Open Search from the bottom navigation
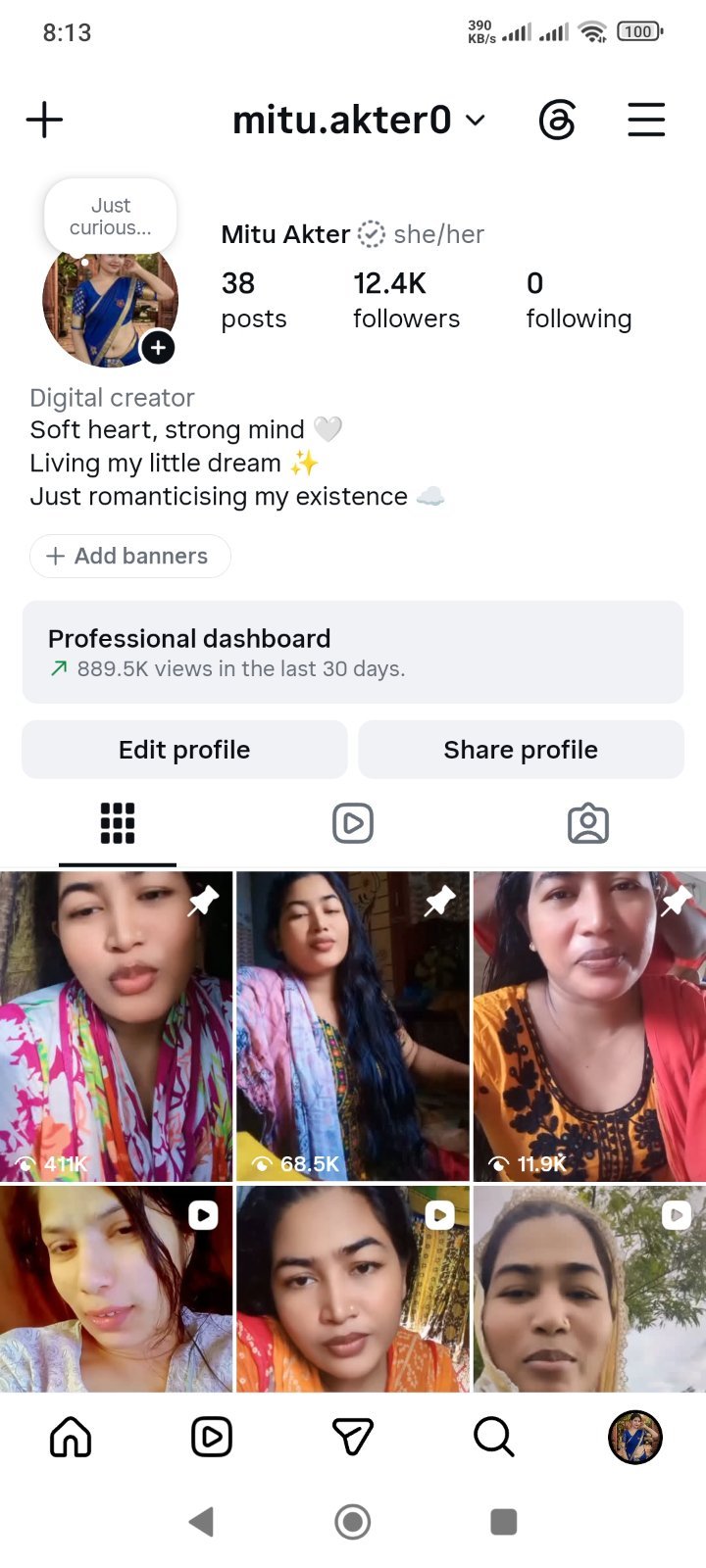The width and height of the screenshot is (706, 1568). (493, 1437)
